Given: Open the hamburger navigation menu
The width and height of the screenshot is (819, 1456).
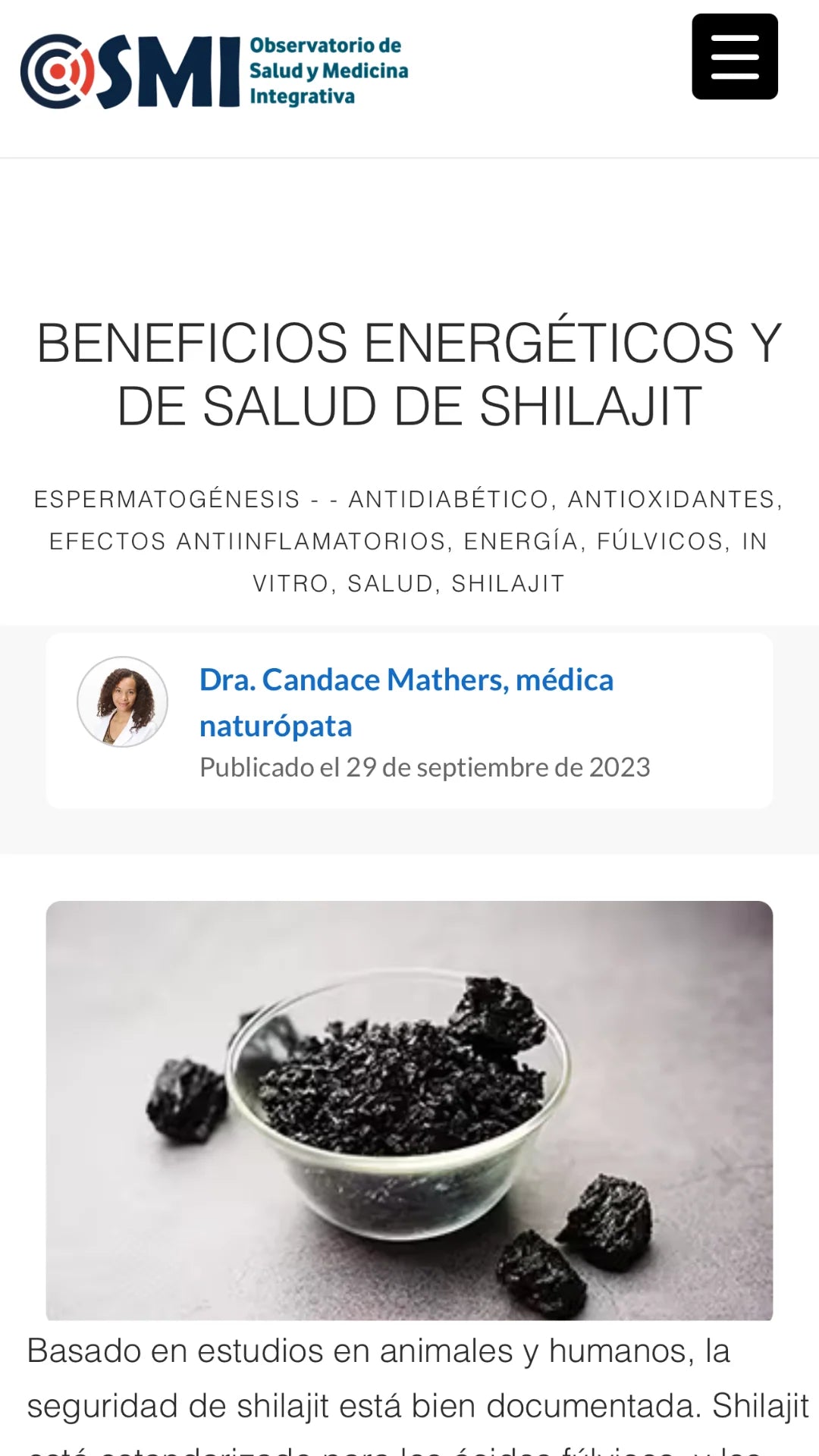Looking at the screenshot, I should [734, 57].
